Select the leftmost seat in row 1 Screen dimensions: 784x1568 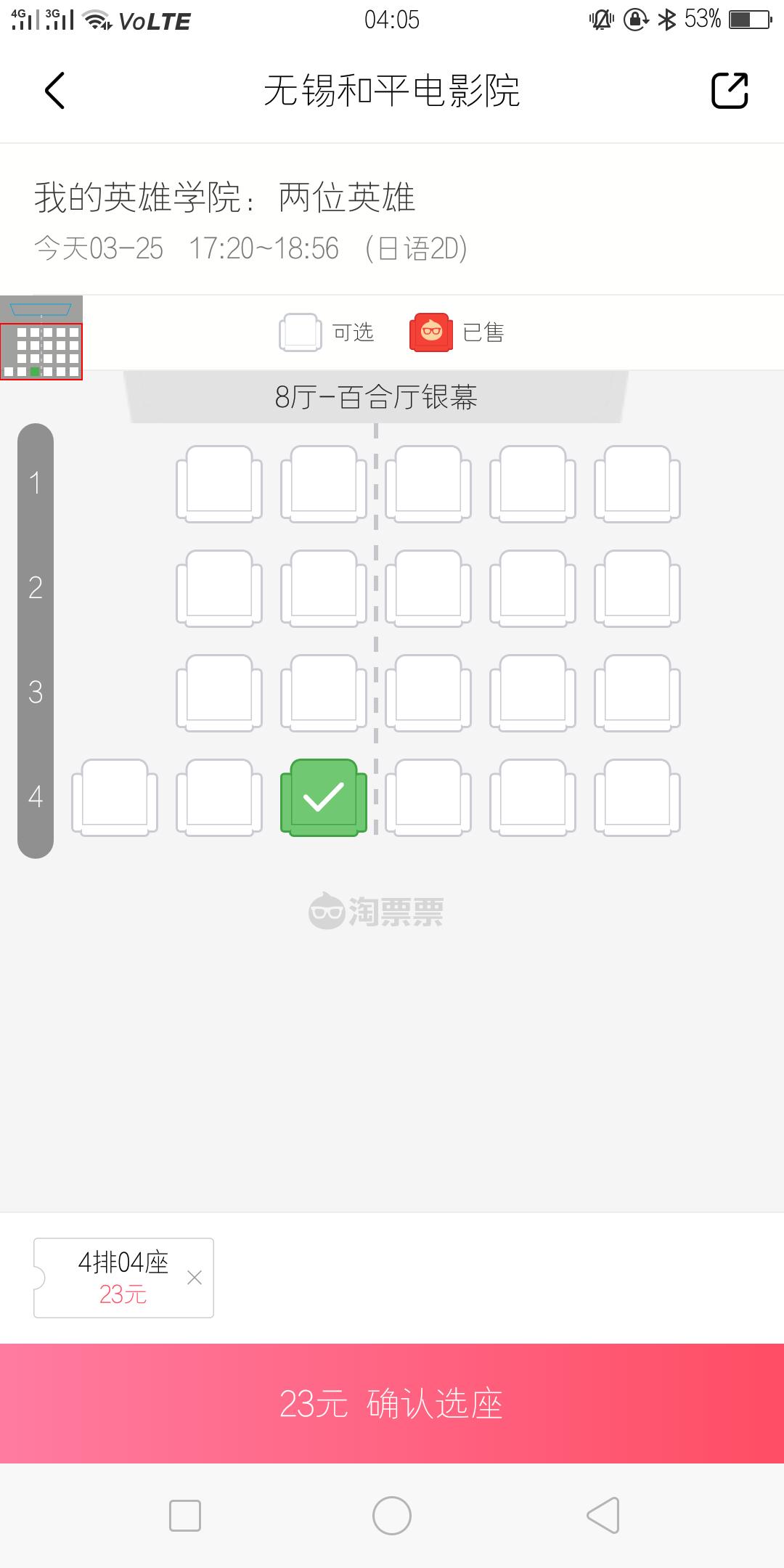coord(219,483)
